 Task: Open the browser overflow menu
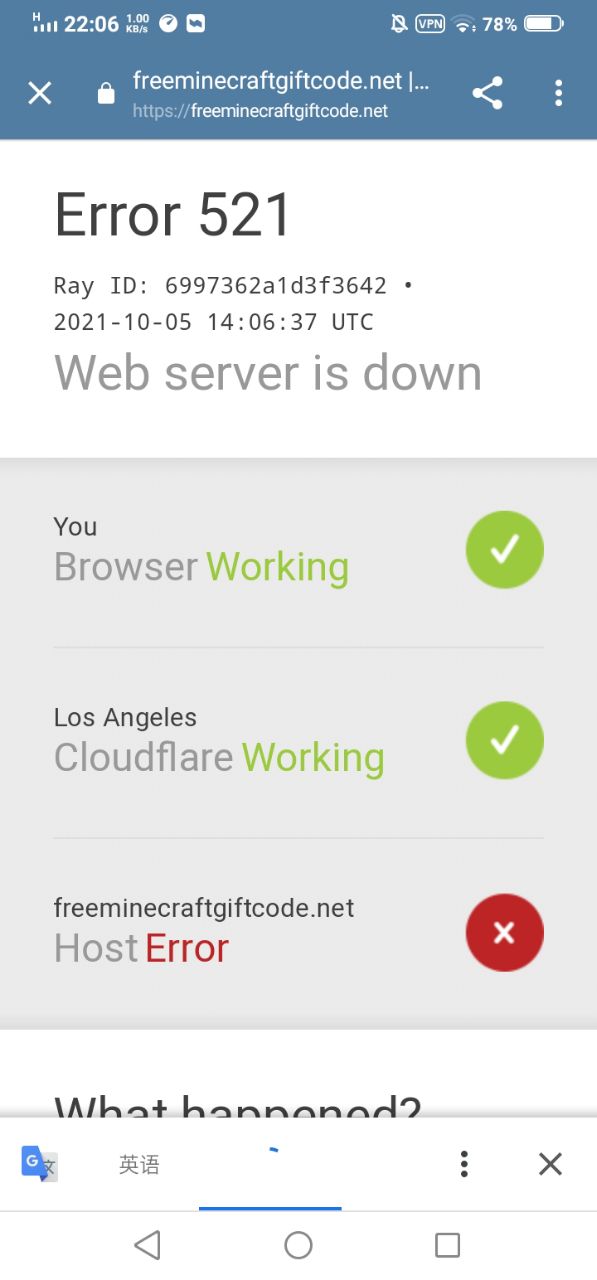558,94
